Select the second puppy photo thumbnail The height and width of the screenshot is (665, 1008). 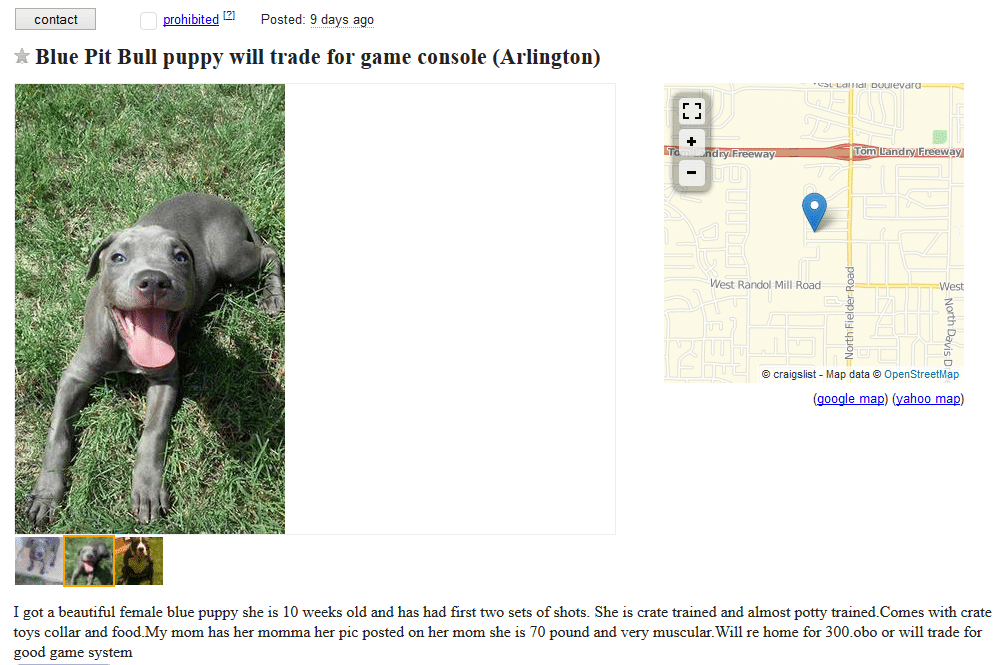point(88,561)
